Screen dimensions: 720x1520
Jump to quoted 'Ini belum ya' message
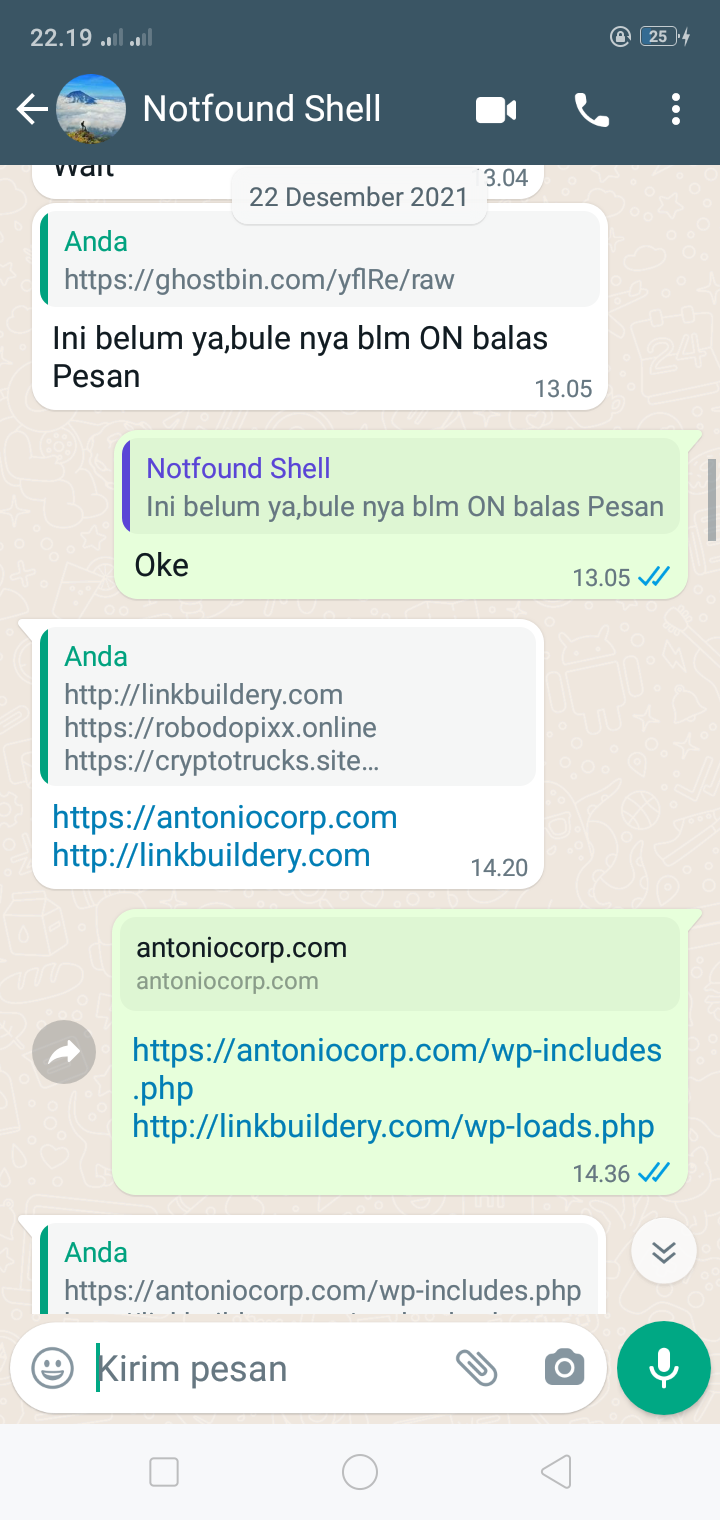tap(401, 487)
